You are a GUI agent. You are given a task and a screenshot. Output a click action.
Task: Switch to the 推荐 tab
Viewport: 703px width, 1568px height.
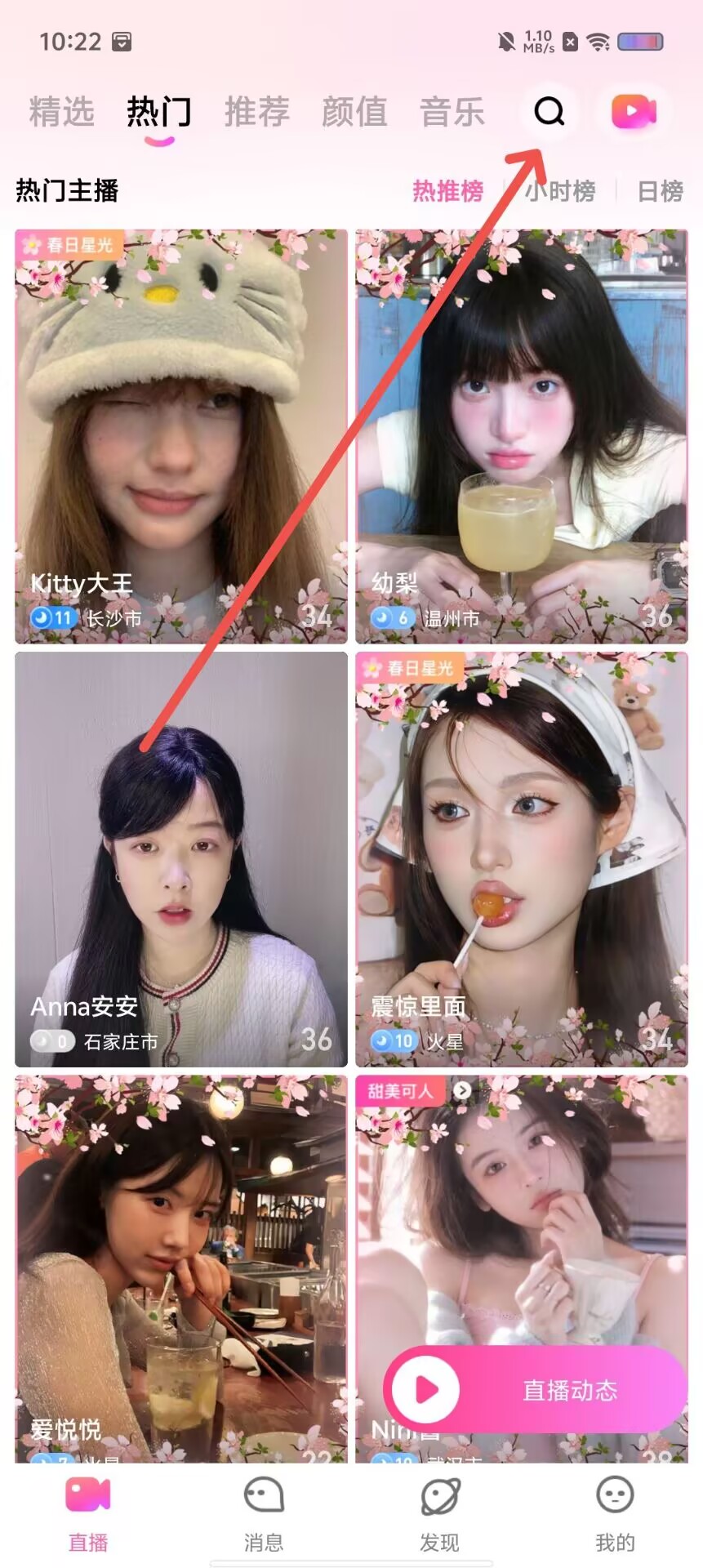256,112
